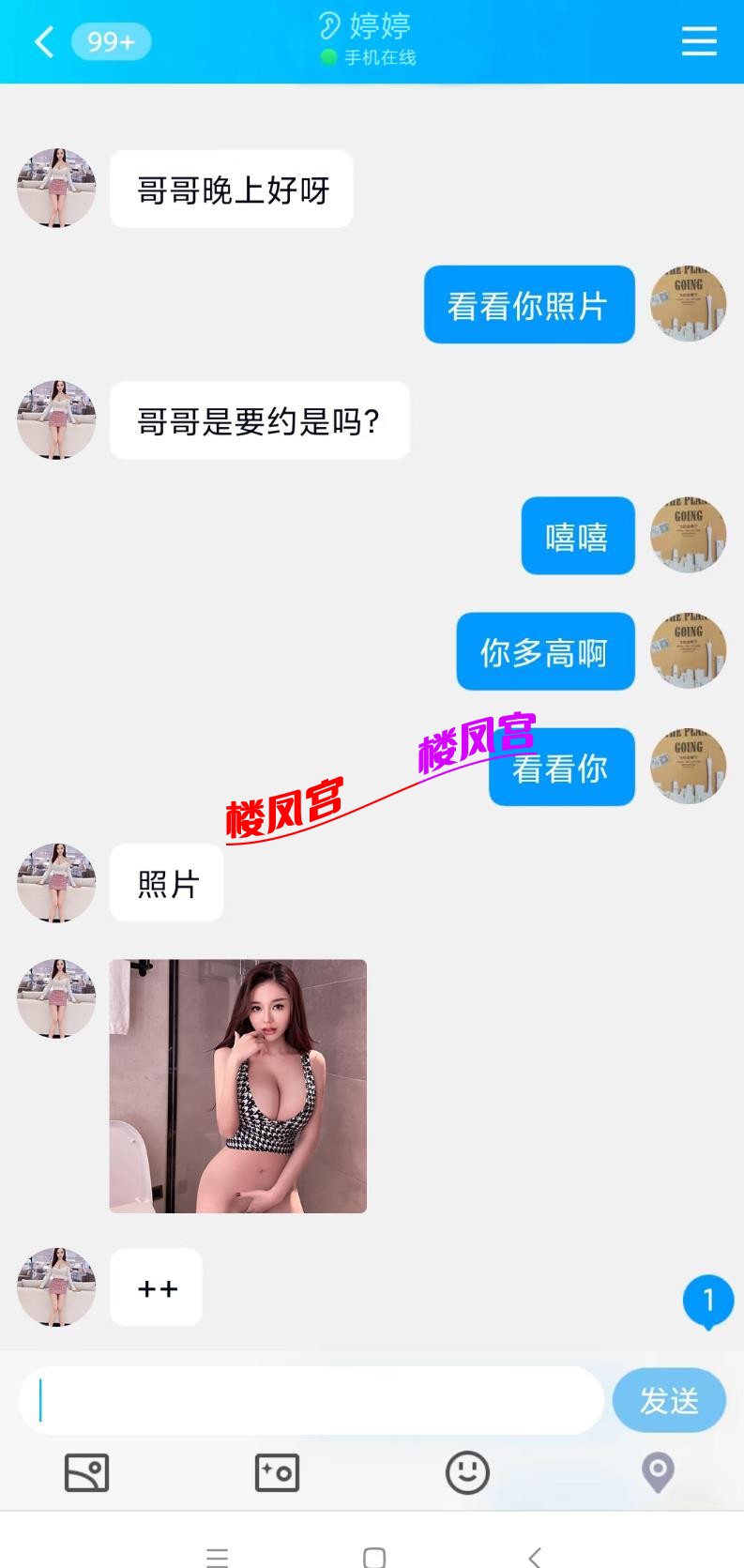Open the emoji smiley face panel
The image size is (744, 1568).
coord(467,1472)
